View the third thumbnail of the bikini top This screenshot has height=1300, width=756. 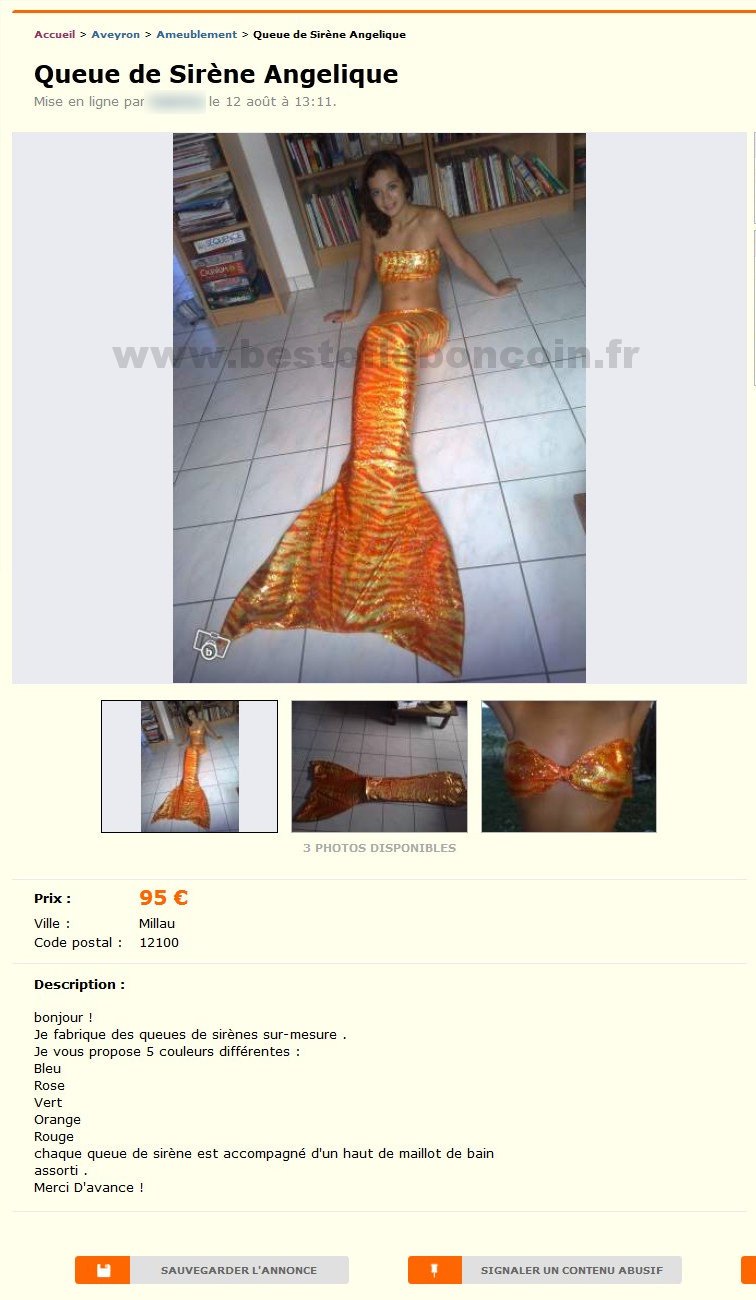(568, 766)
